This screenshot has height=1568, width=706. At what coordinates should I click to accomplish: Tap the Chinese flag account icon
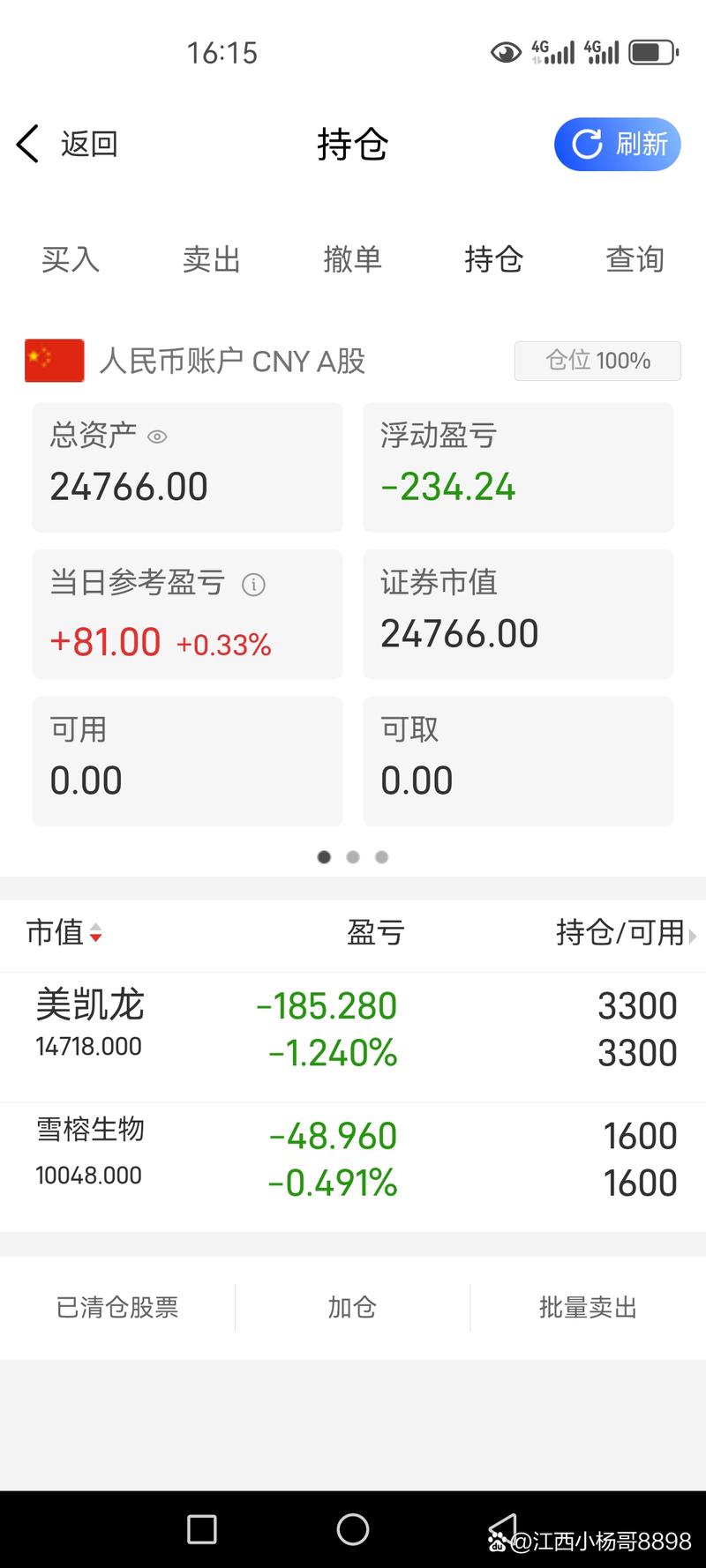point(51,361)
